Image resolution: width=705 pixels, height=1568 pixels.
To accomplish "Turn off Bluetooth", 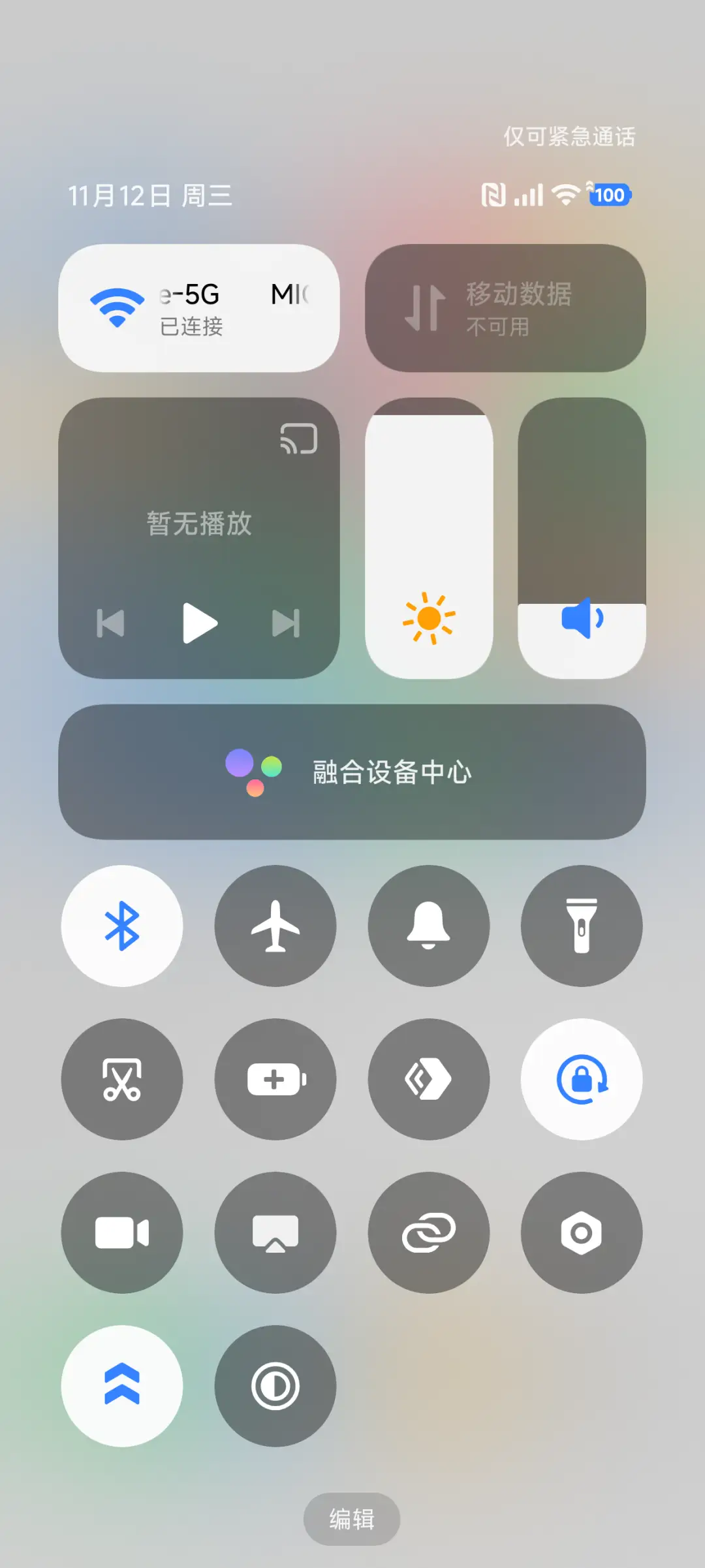I will [122, 926].
